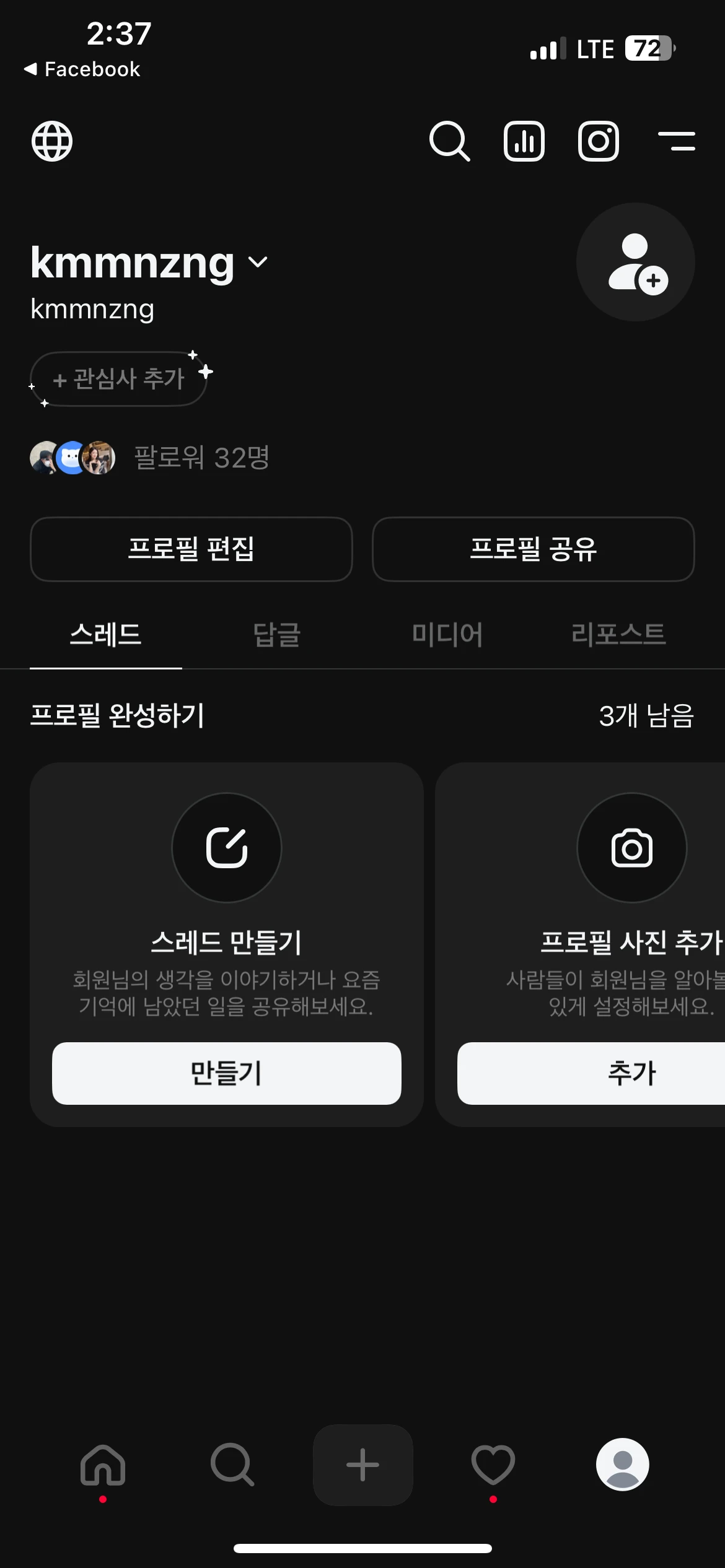Tap the 관심사 추가 chip
Image resolution: width=725 pixels, height=1568 pixels.
119,379
